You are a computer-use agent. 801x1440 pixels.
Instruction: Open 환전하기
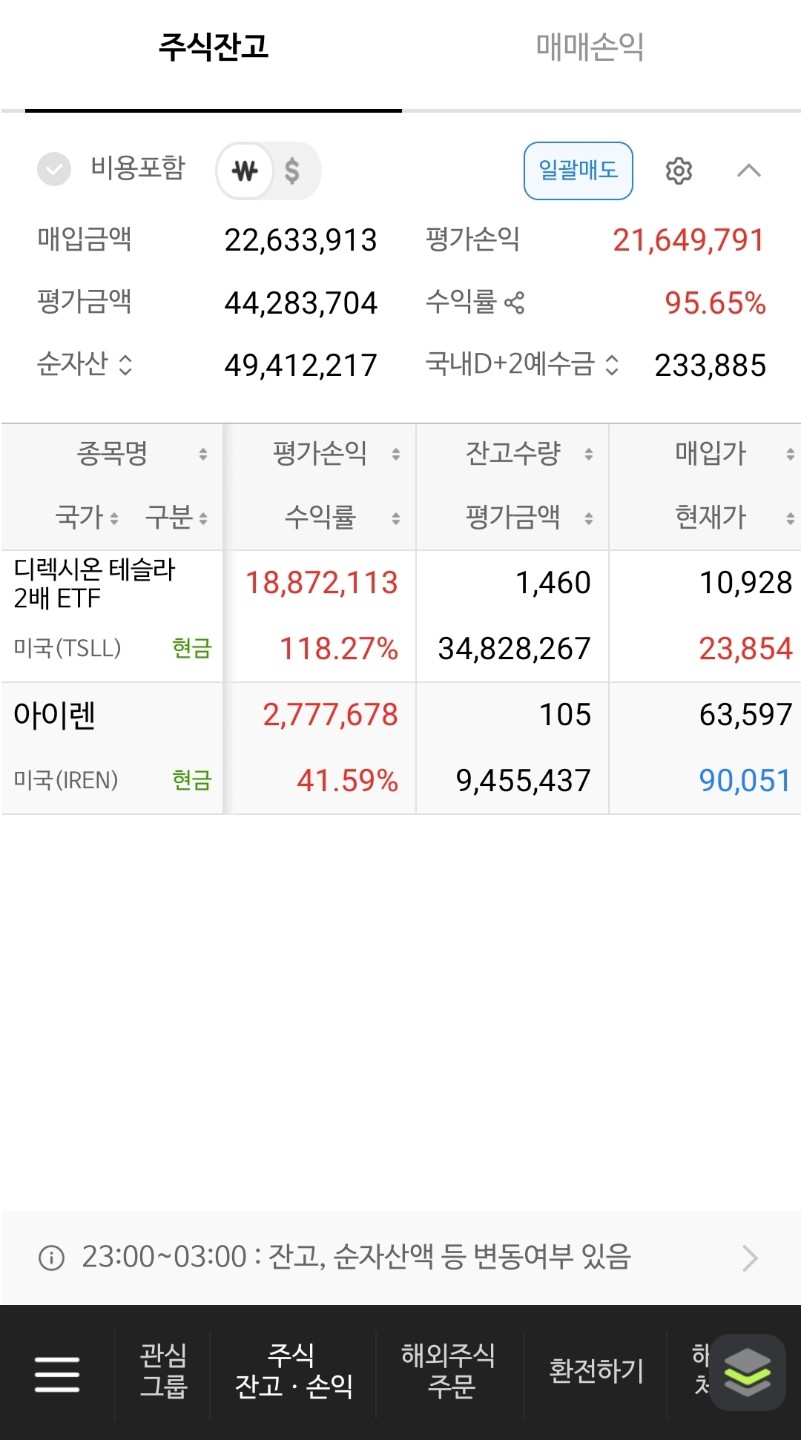[596, 1371]
